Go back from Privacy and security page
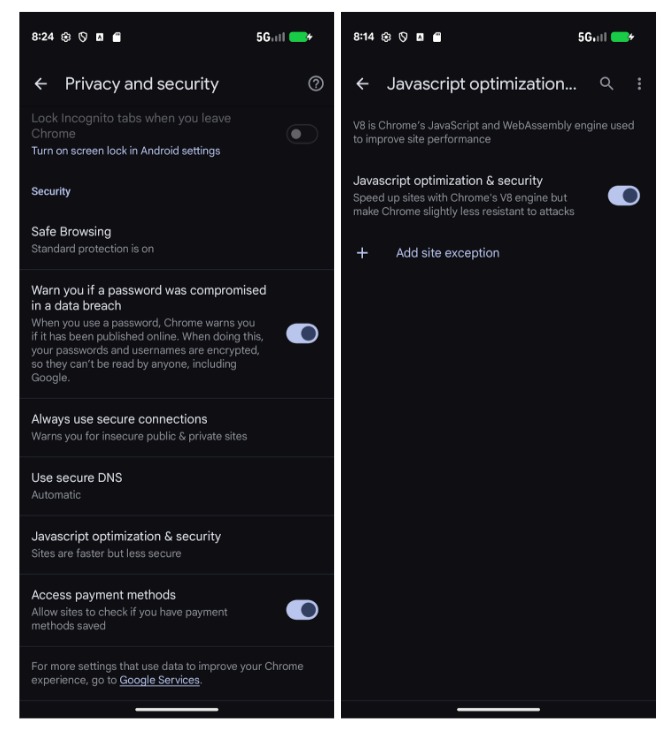The width and height of the screenshot is (672, 730). [x=40, y=84]
